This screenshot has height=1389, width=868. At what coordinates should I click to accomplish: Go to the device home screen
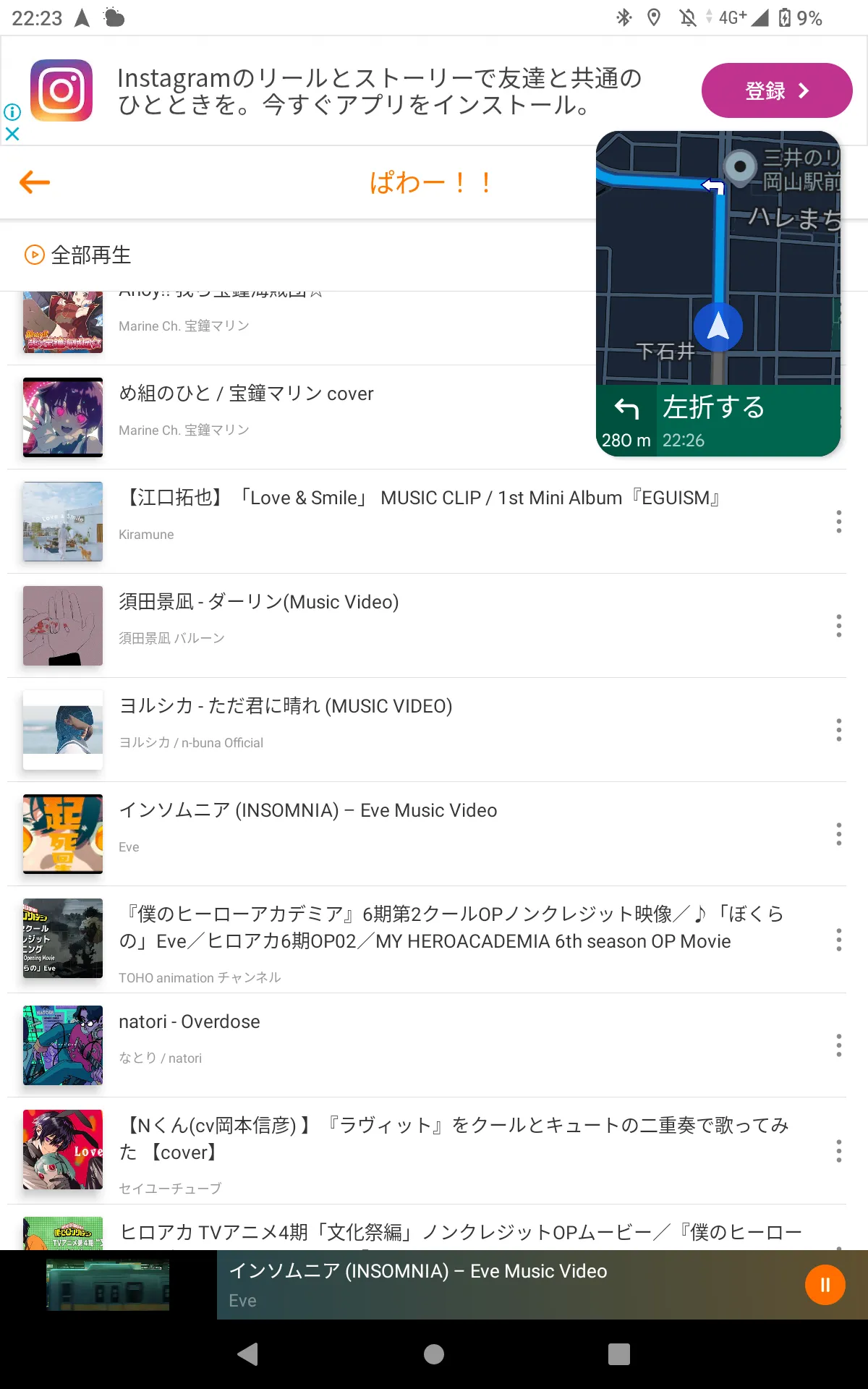[x=434, y=1354]
